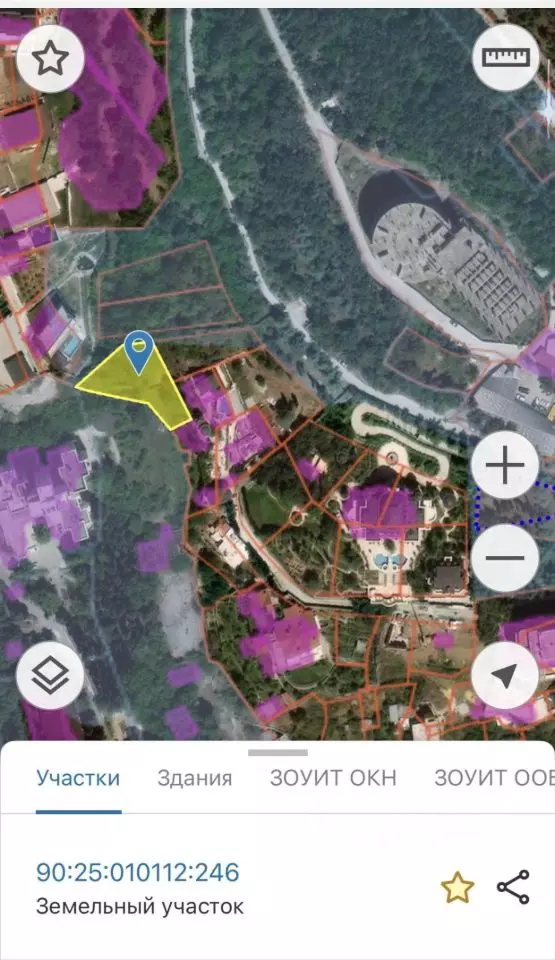The width and height of the screenshot is (555, 960).
Task: Zoom in with the plus button
Action: pyautogui.click(x=505, y=465)
